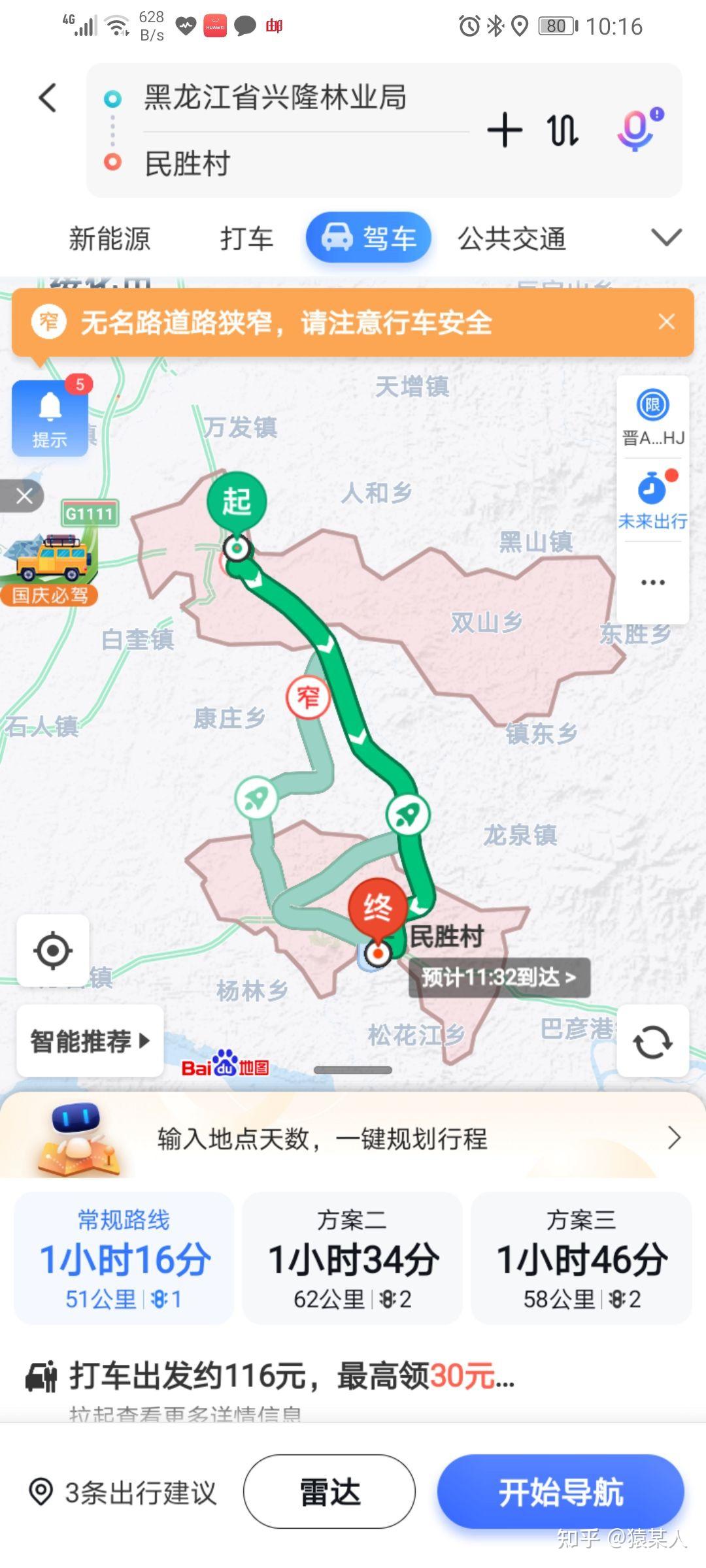Select the 方案三 route option

[x=581, y=1258]
